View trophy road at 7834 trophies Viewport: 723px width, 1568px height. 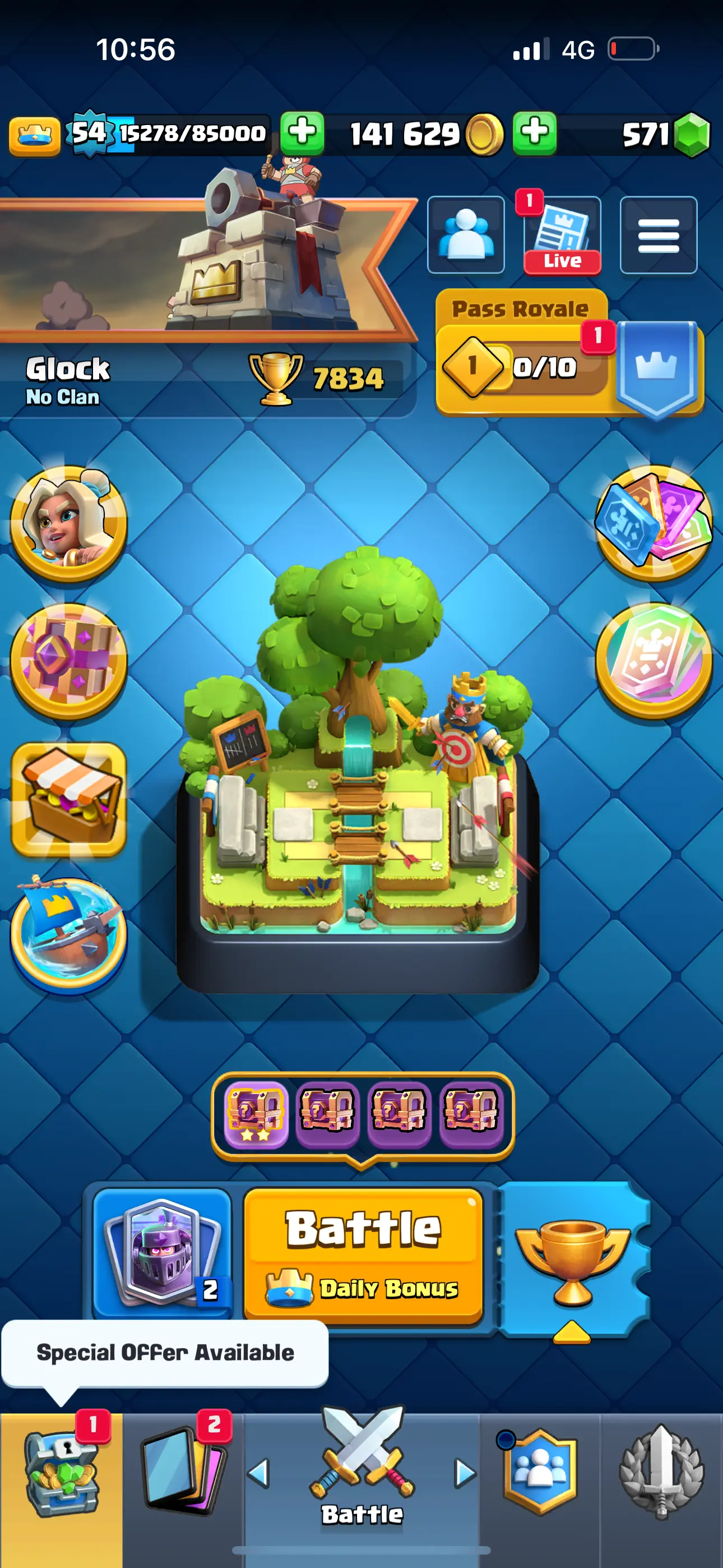pyautogui.click(x=323, y=379)
